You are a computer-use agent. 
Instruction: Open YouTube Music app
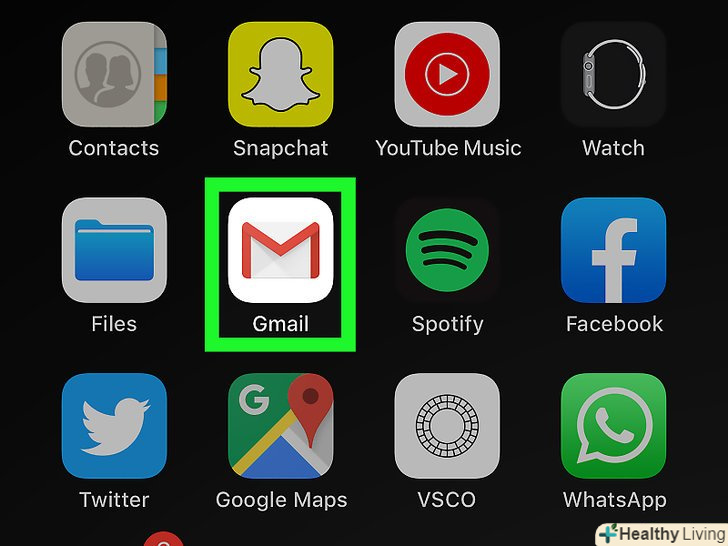click(x=447, y=75)
